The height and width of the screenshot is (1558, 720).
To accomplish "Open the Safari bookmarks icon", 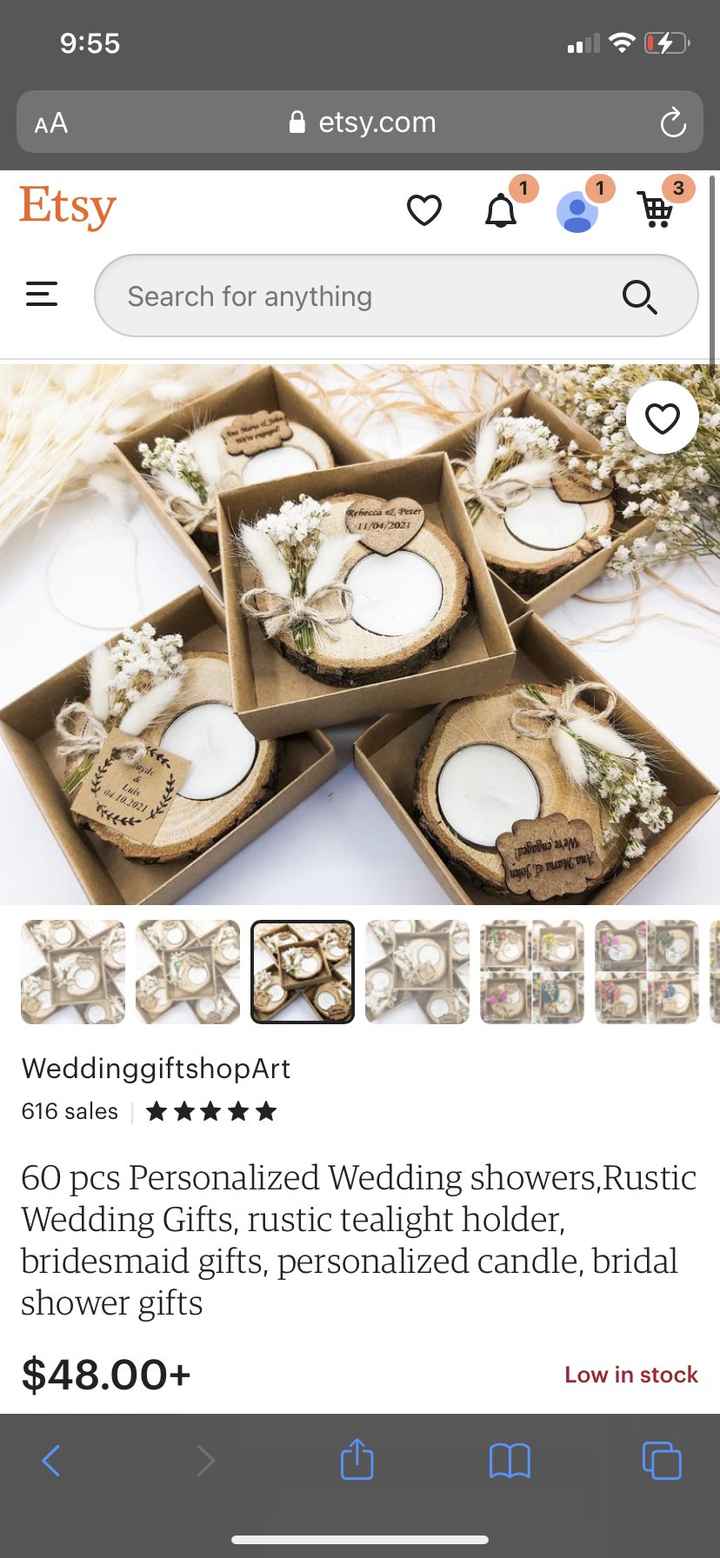I will pos(510,1460).
